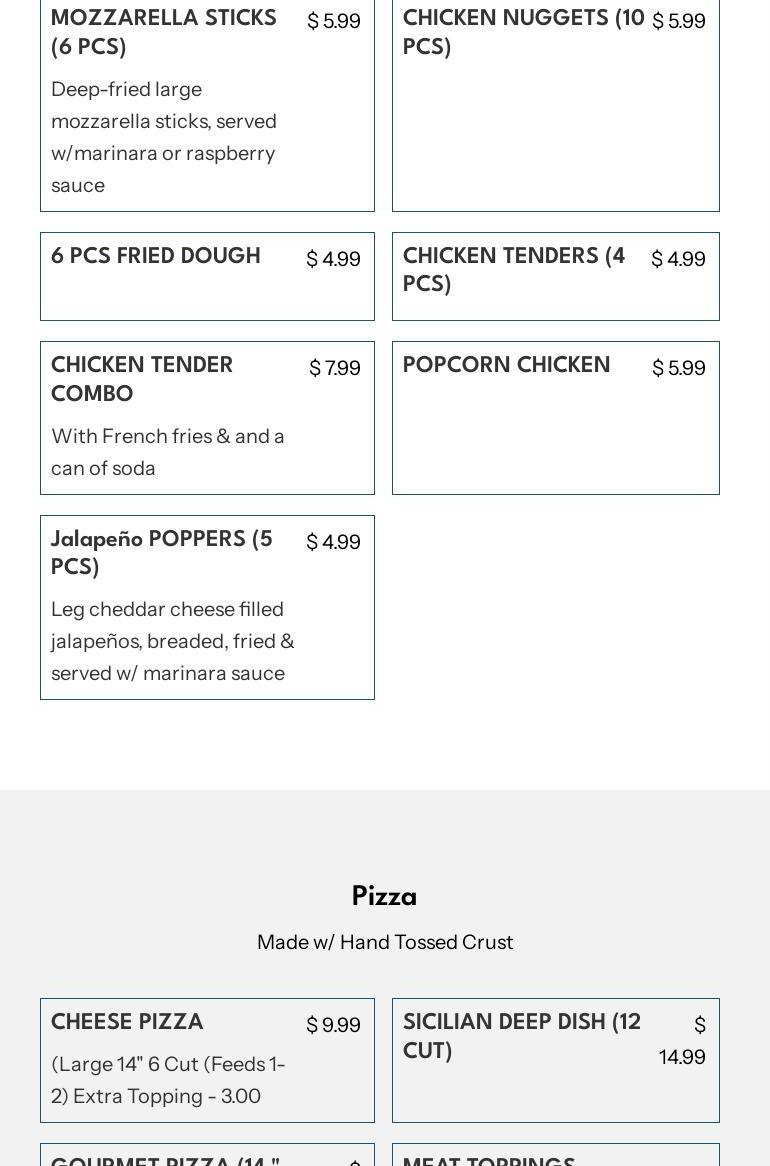Image resolution: width=770 pixels, height=1166 pixels.
Task: Select the Popcorn Chicken card
Action: click(555, 417)
